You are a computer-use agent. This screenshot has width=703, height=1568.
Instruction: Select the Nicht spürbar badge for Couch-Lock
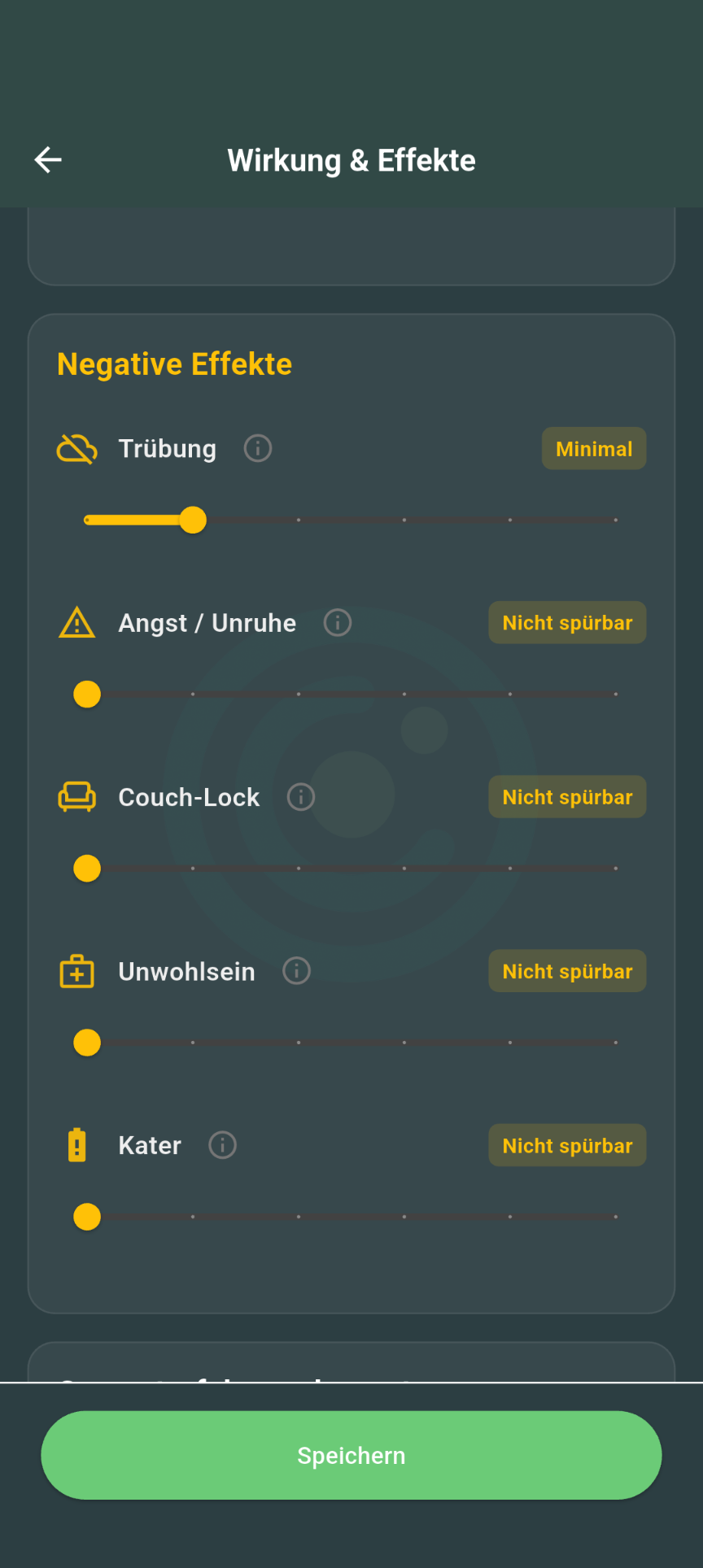567,797
